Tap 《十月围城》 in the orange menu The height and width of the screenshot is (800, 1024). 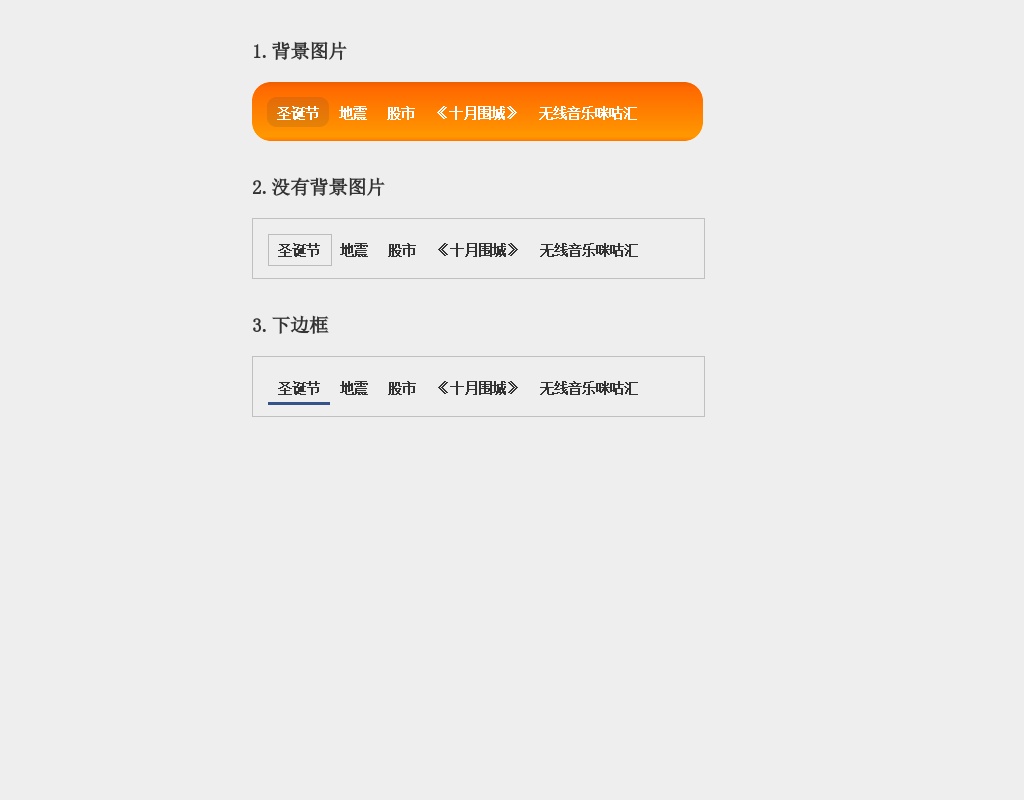point(477,113)
